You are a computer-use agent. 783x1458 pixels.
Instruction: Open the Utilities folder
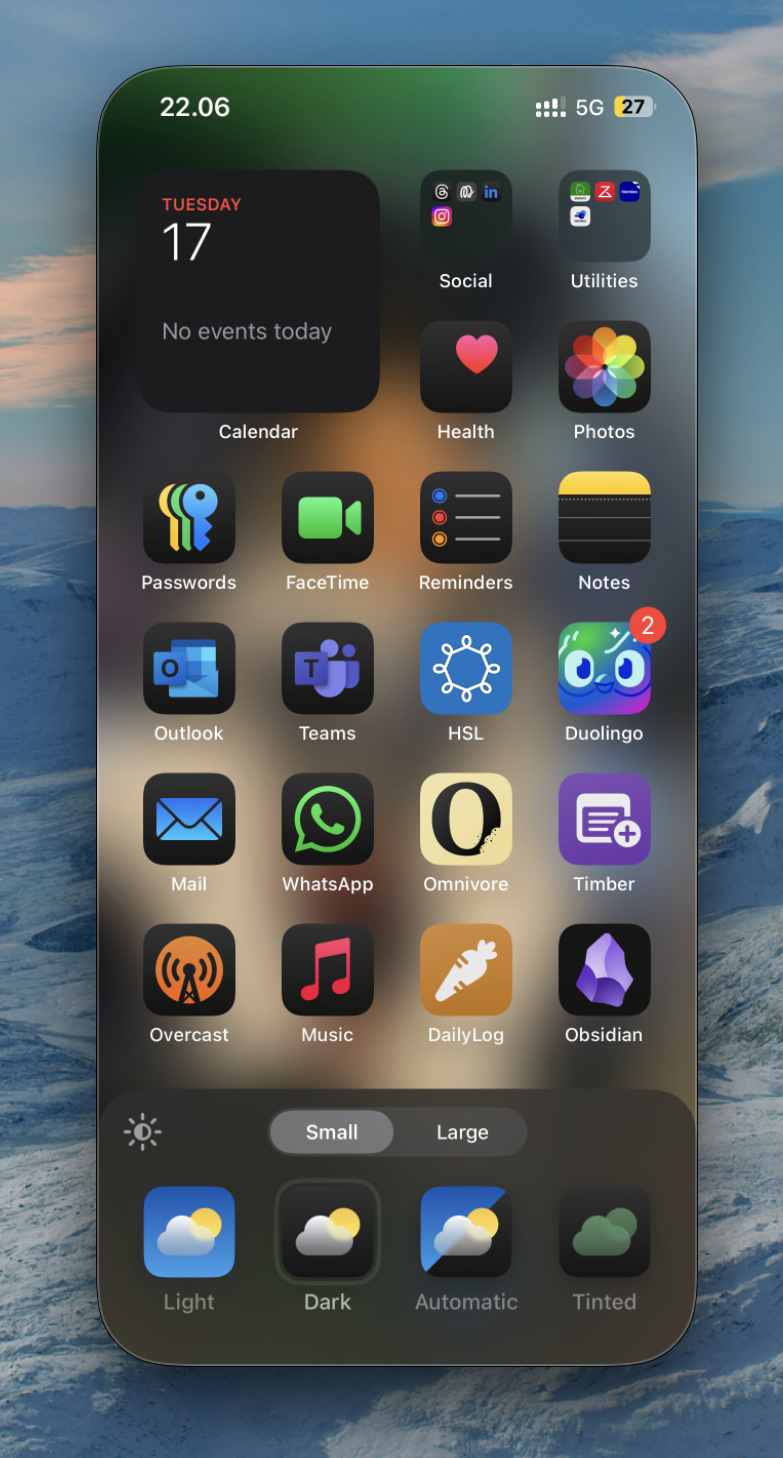click(x=604, y=216)
